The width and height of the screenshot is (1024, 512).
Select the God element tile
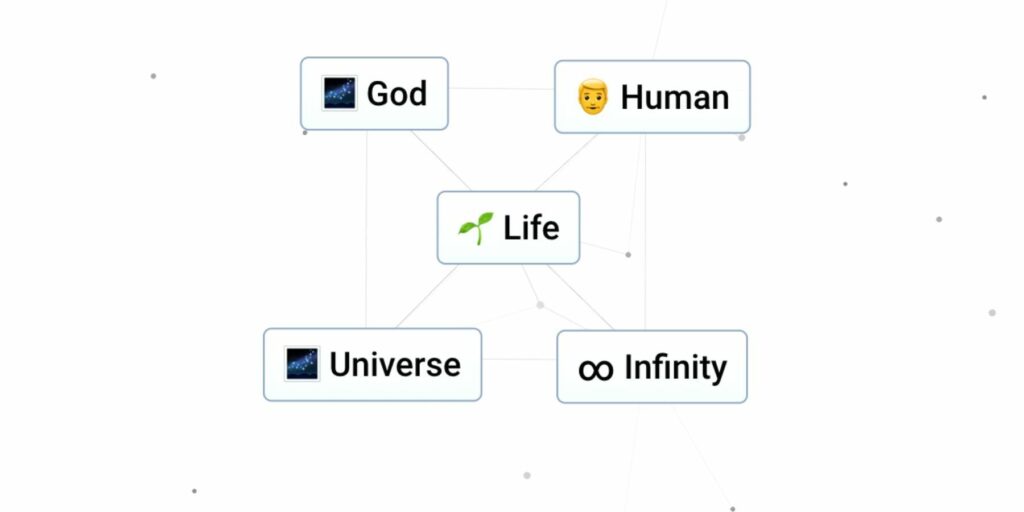click(374, 94)
